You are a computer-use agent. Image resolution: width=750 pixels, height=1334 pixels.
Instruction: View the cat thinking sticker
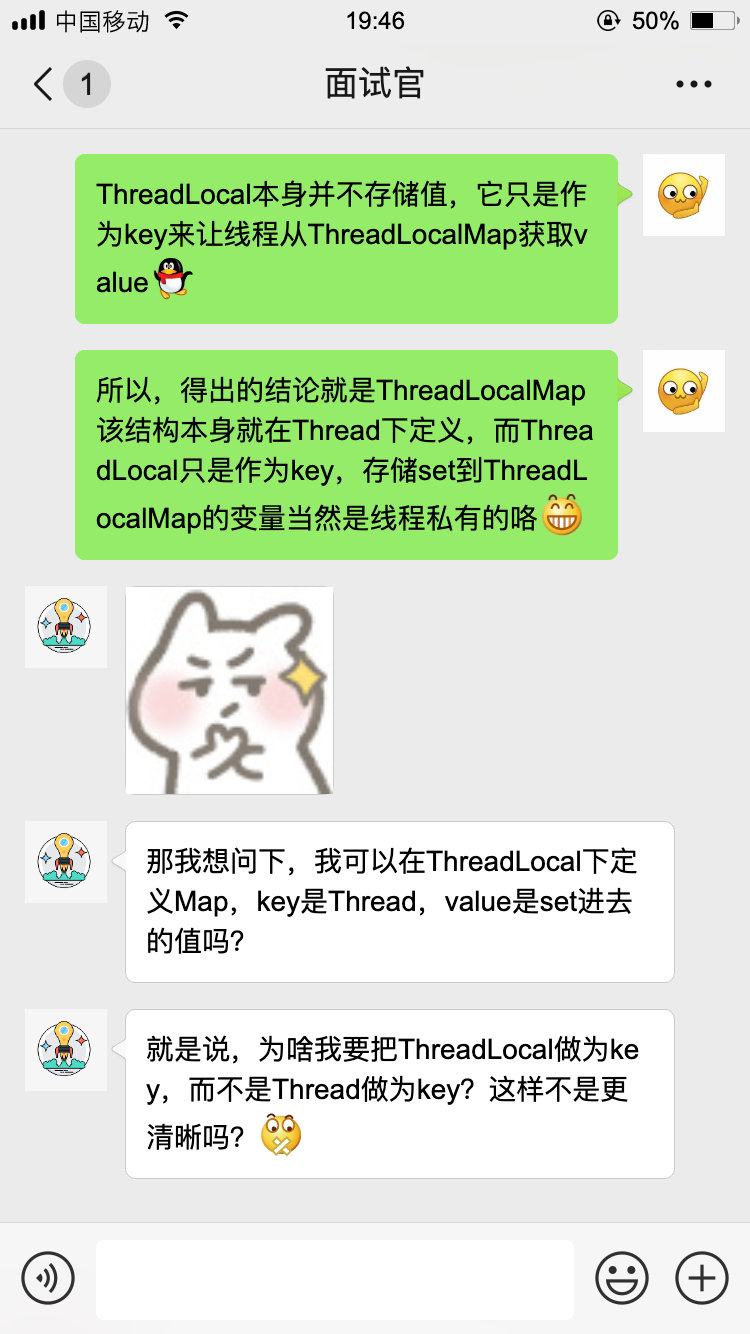click(230, 690)
